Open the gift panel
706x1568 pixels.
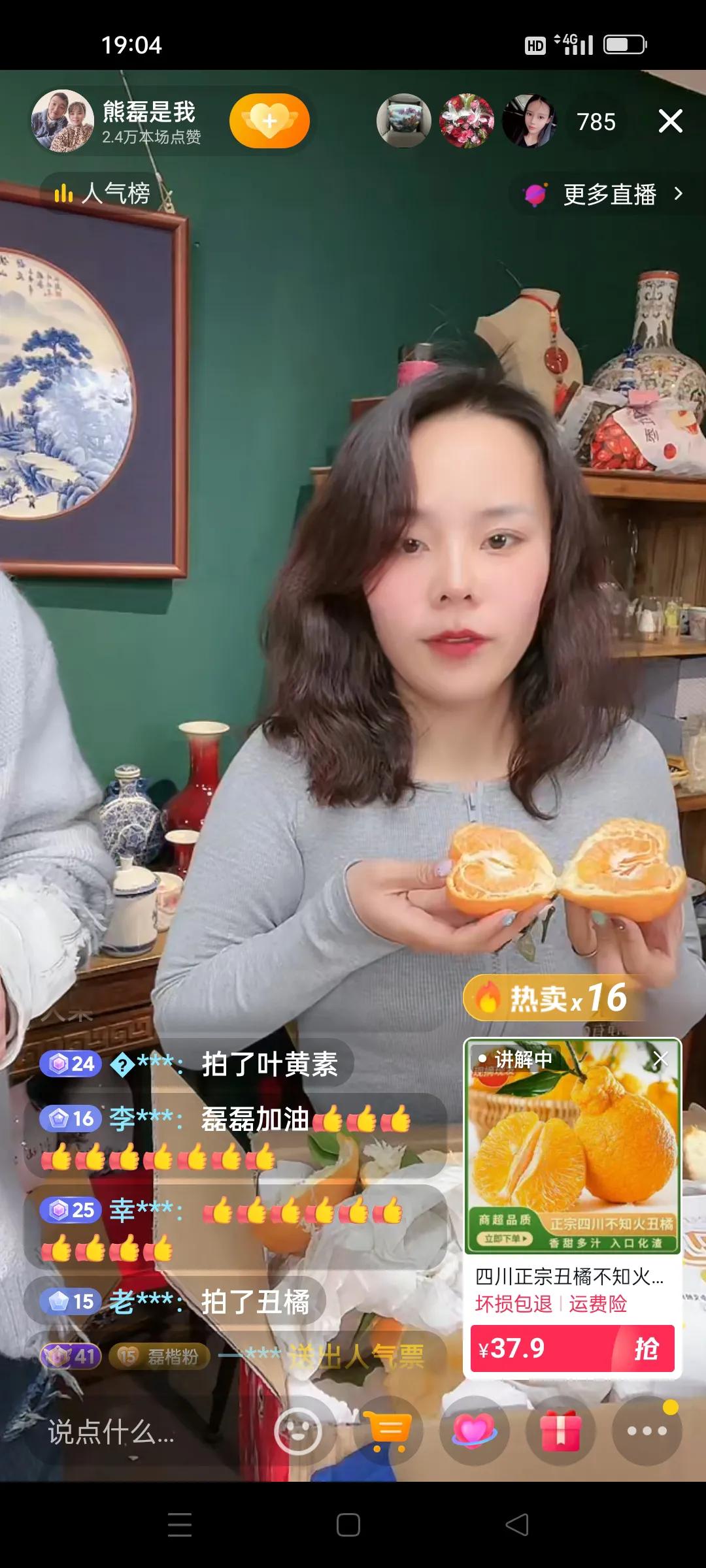coord(560,1431)
